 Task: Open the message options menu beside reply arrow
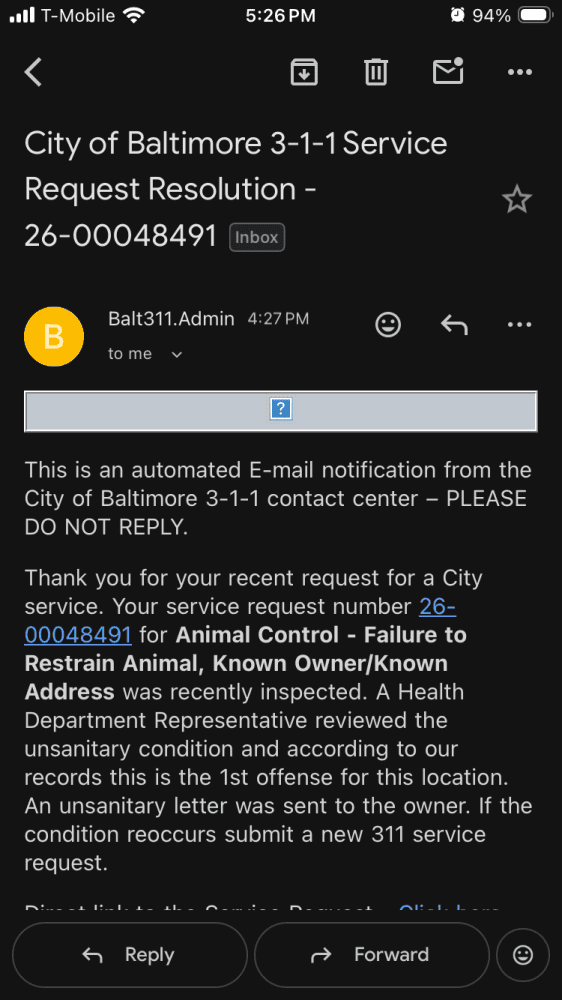click(x=520, y=325)
